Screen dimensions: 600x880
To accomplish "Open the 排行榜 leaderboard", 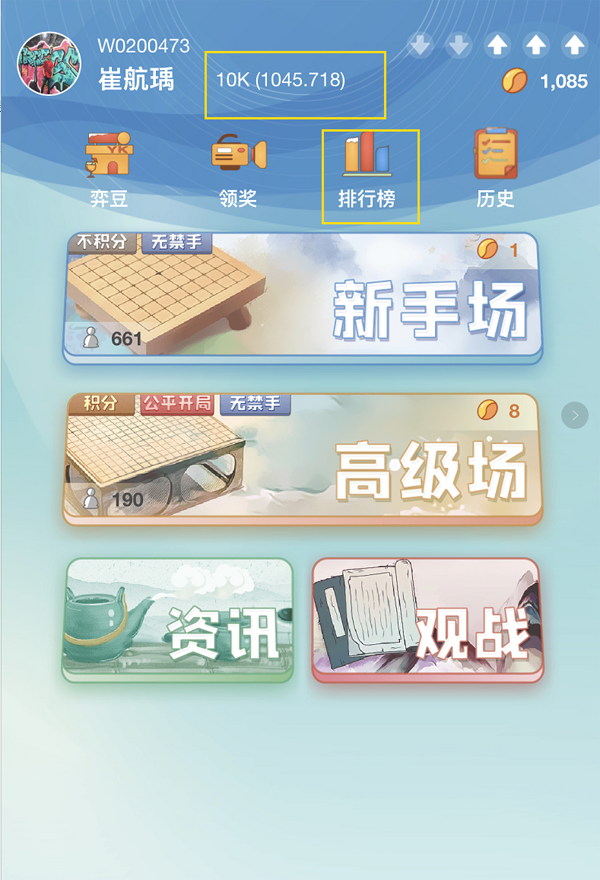I will pos(367,170).
